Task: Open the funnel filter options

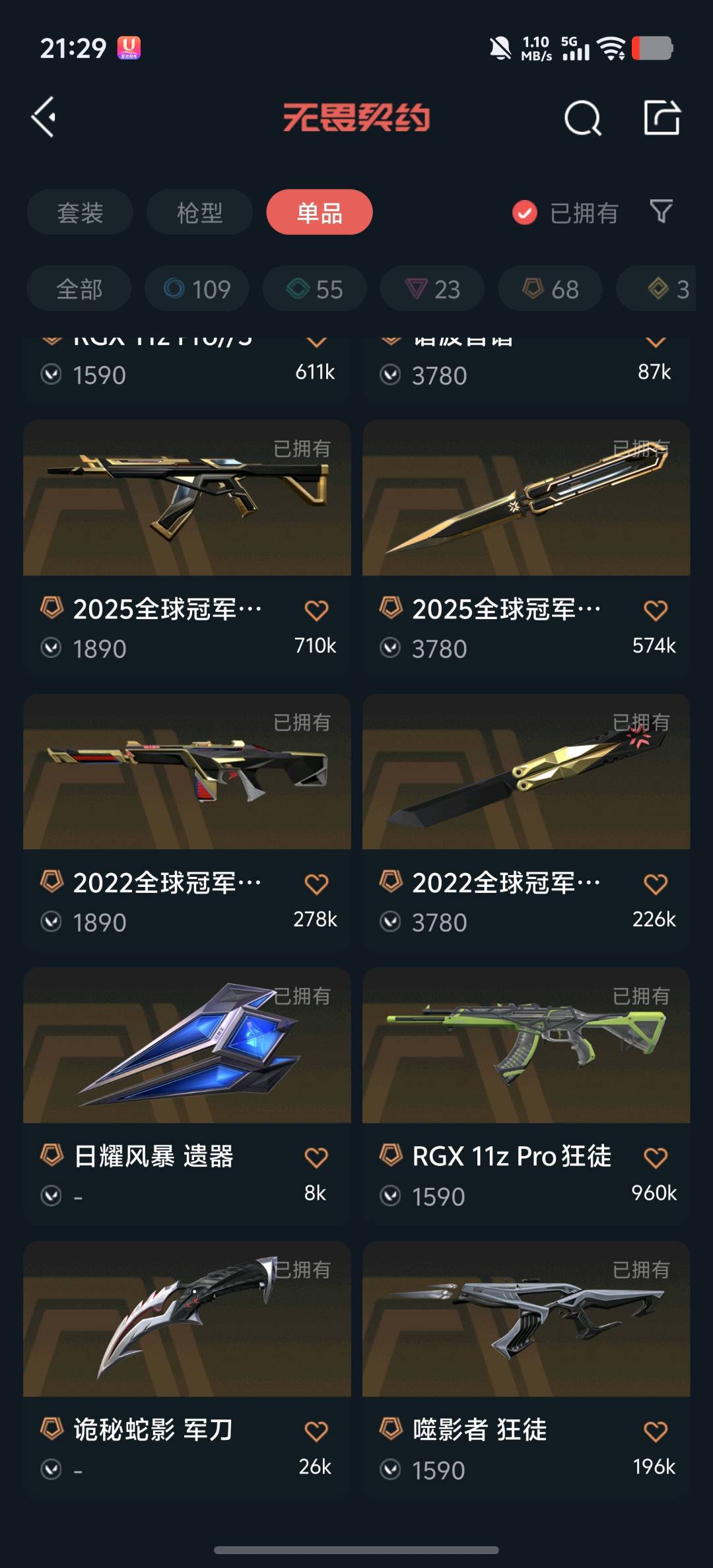Action: (661, 212)
